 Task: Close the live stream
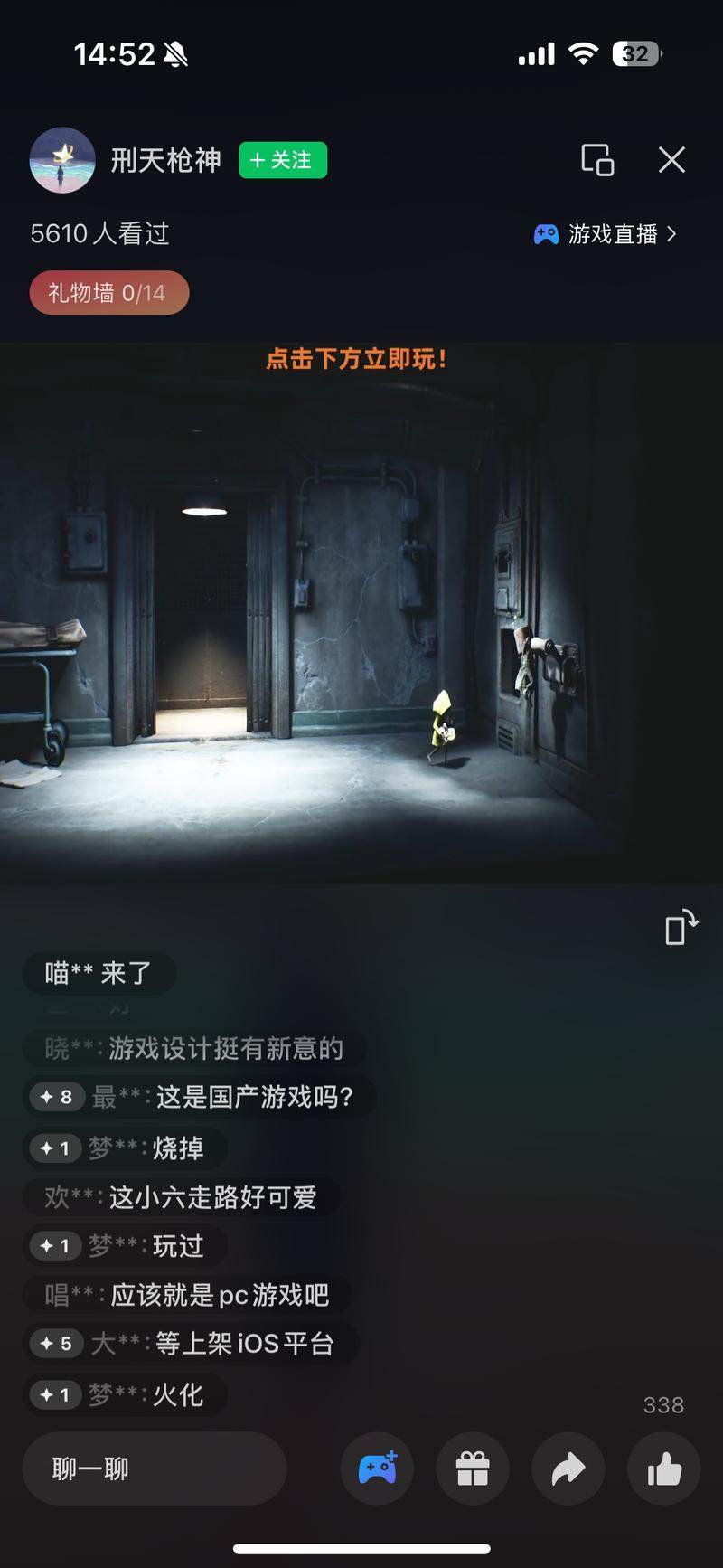(x=671, y=160)
